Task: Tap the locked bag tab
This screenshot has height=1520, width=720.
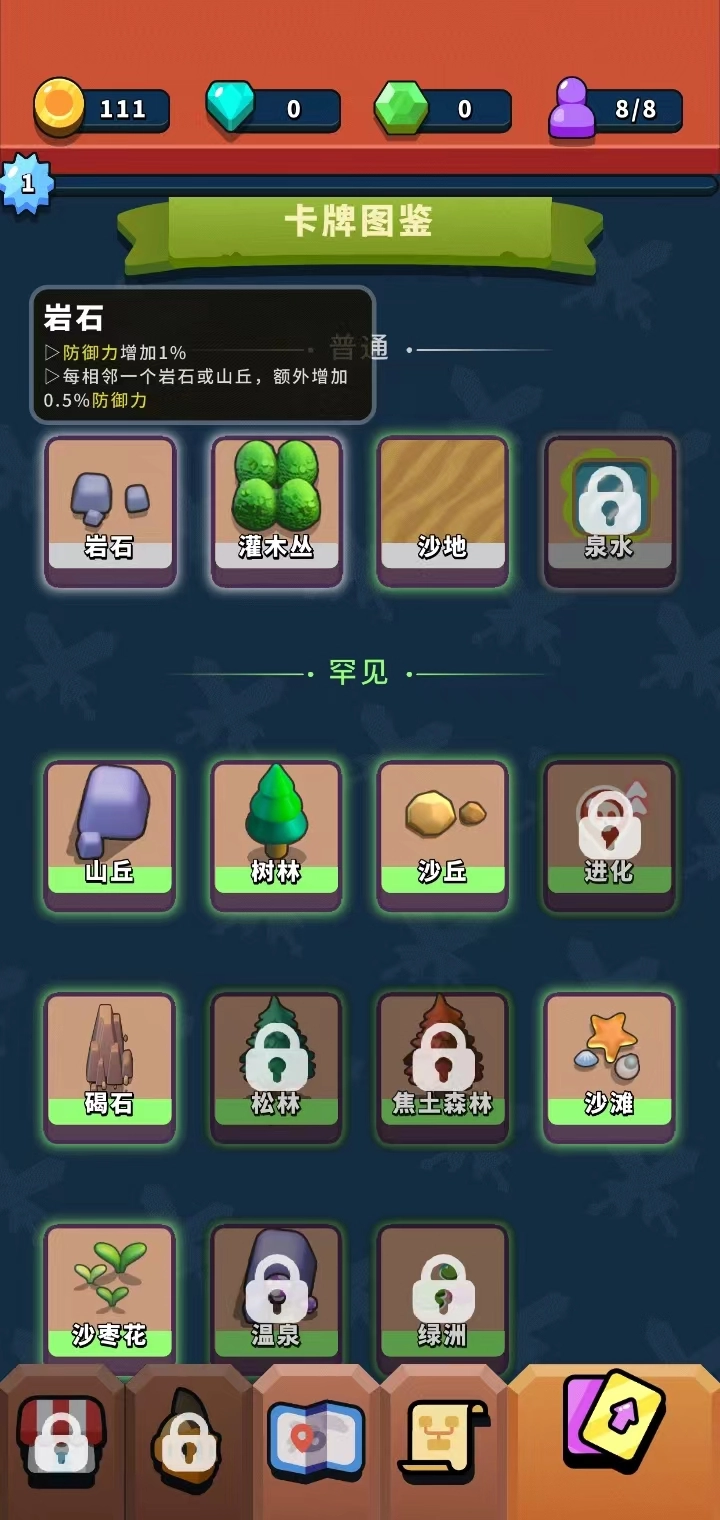Action: [187, 1443]
